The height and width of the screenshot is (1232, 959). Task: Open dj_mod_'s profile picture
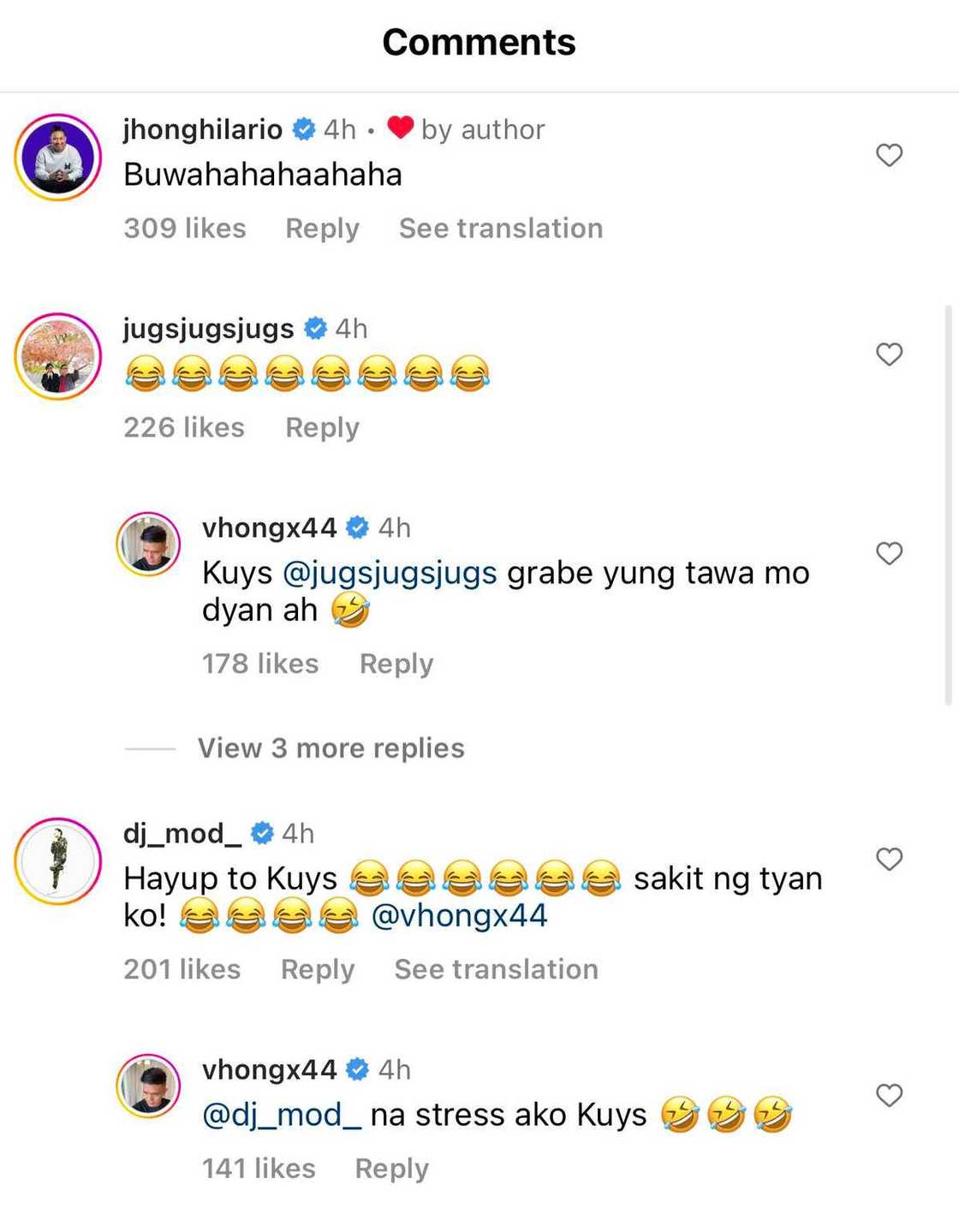pyautogui.click(x=58, y=861)
